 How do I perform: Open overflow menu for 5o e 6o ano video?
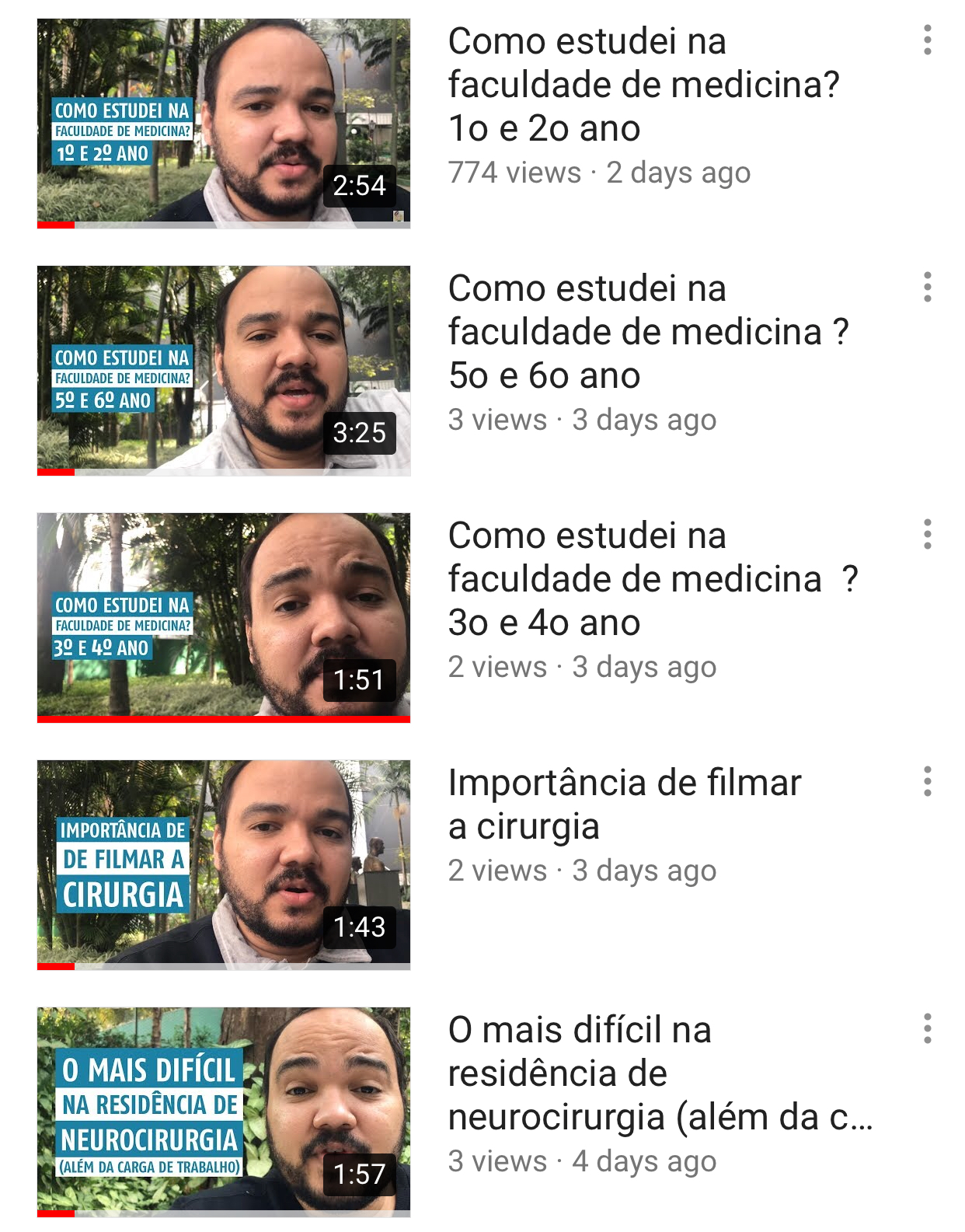[927, 287]
